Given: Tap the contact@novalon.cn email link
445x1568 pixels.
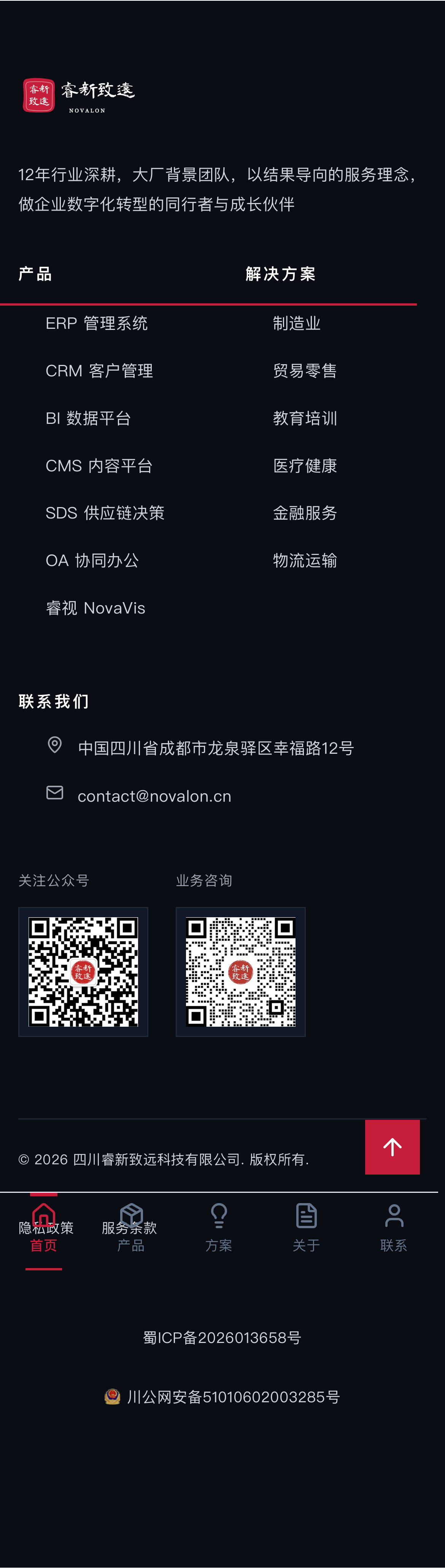Looking at the screenshot, I should click(155, 796).
